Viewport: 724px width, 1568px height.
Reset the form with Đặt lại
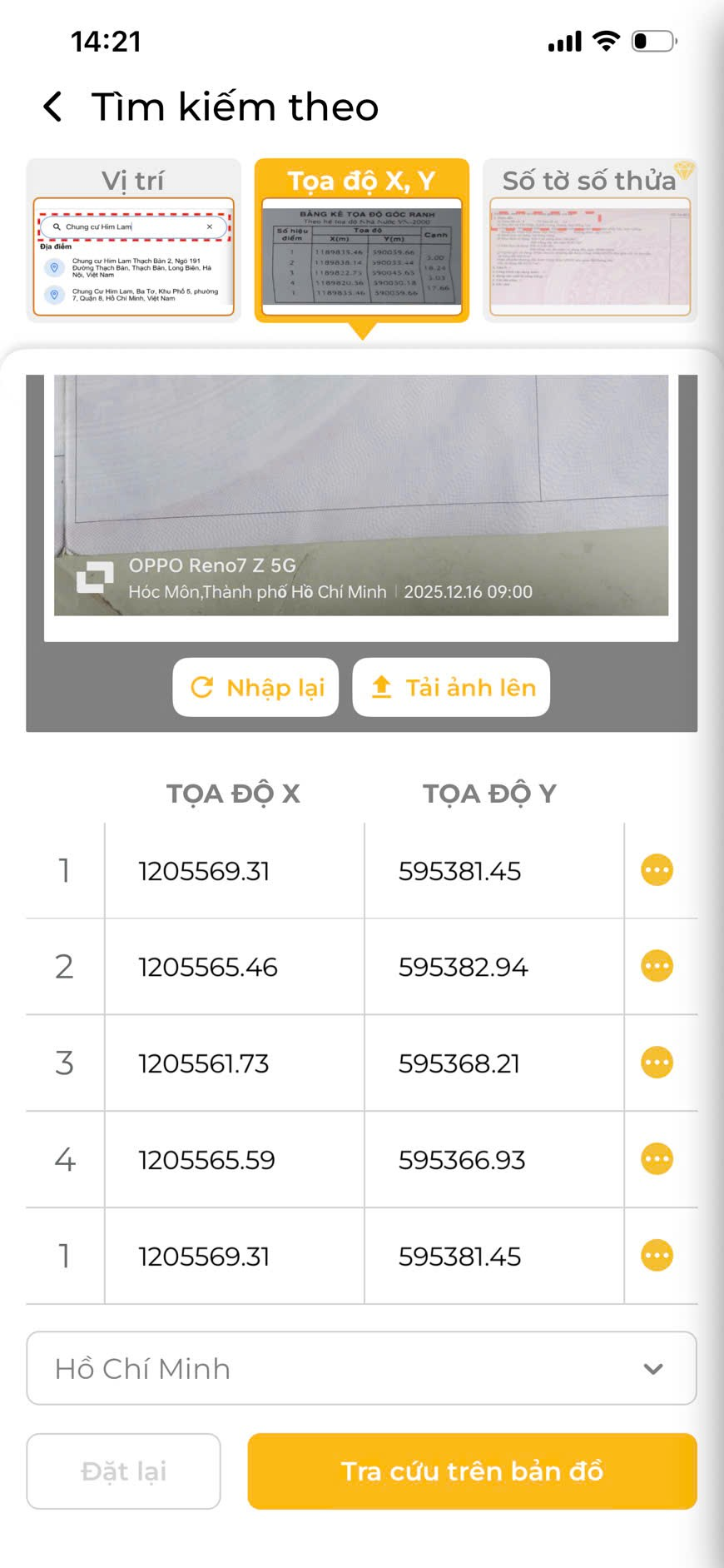(123, 1471)
